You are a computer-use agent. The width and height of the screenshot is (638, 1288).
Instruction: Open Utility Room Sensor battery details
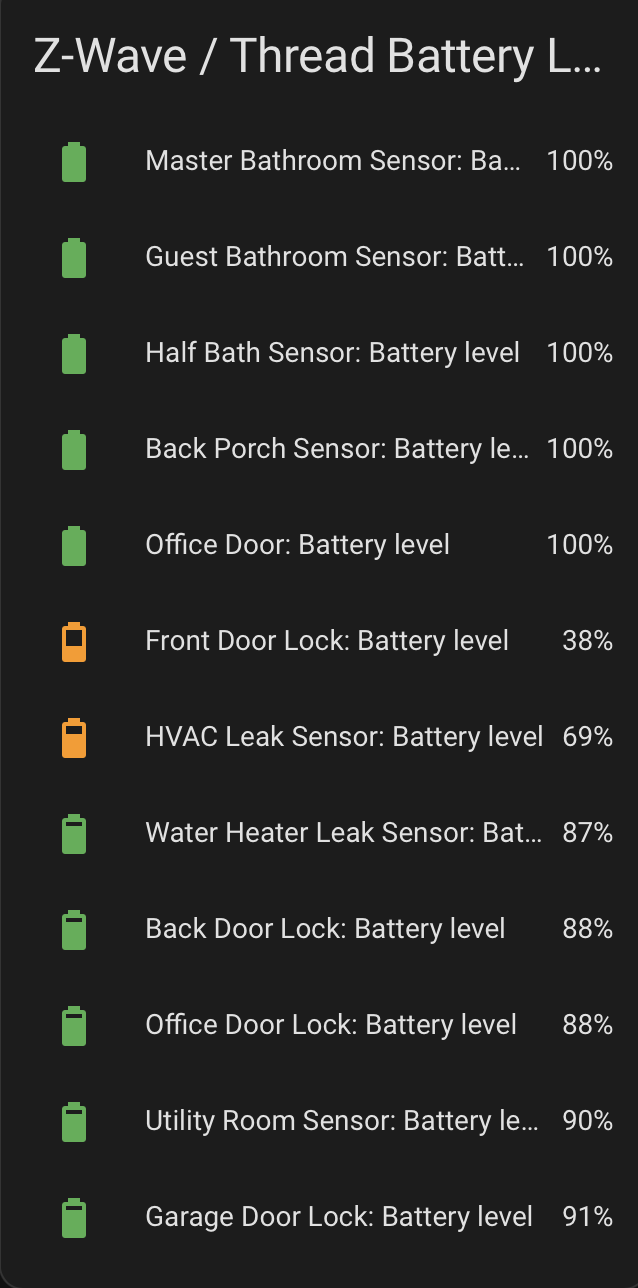[x=341, y=1121]
